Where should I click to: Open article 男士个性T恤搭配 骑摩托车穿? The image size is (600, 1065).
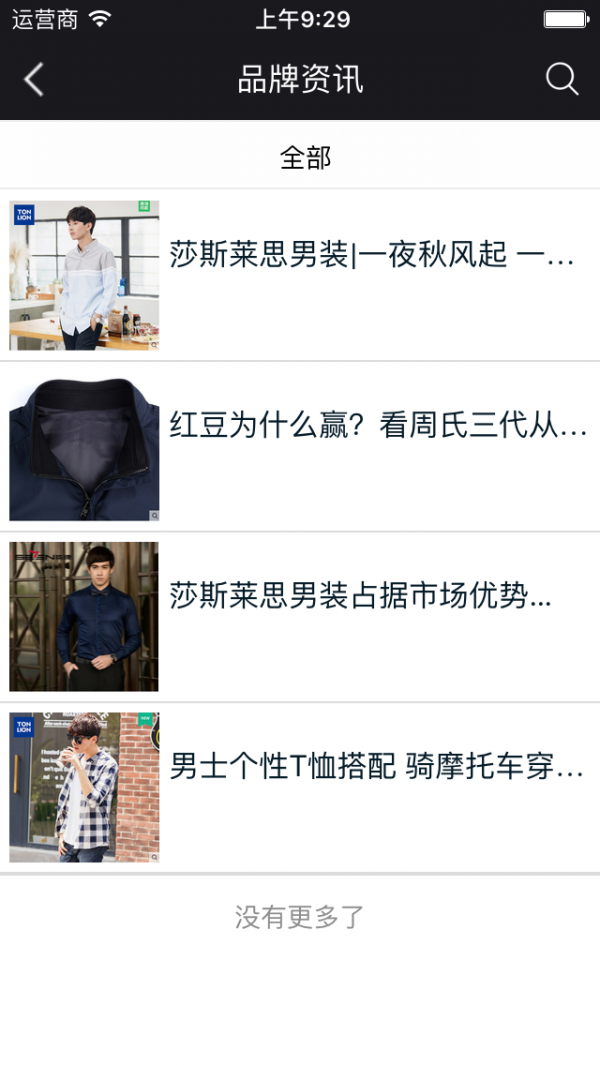click(x=376, y=768)
